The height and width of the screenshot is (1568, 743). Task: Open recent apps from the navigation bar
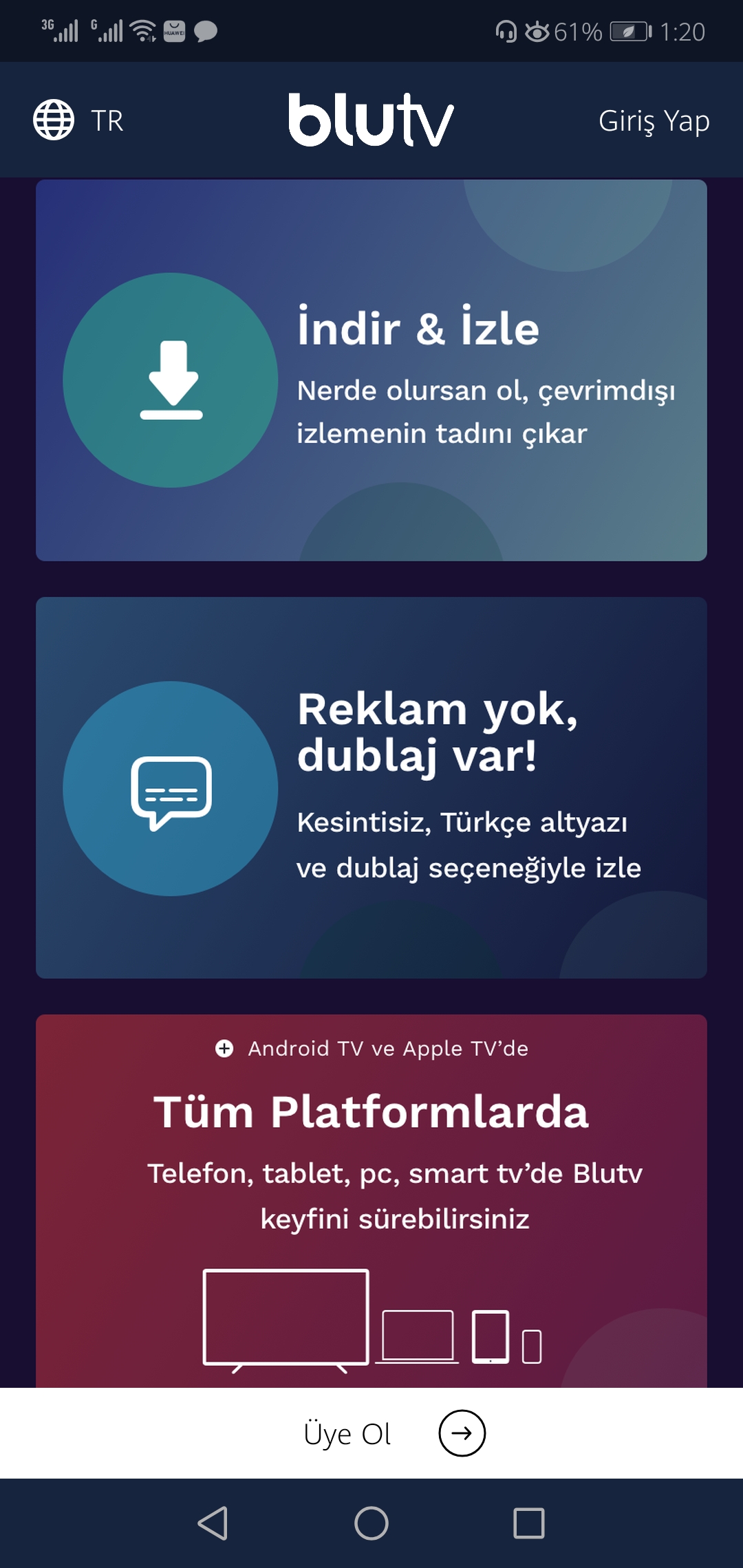(x=529, y=1523)
